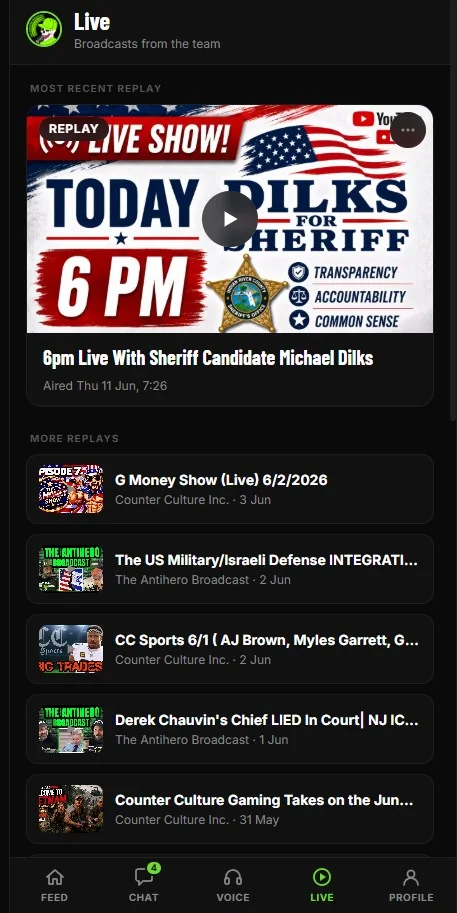
Task: Open the US Military/Israeli Defense replay
Action: [x=230, y=569]
